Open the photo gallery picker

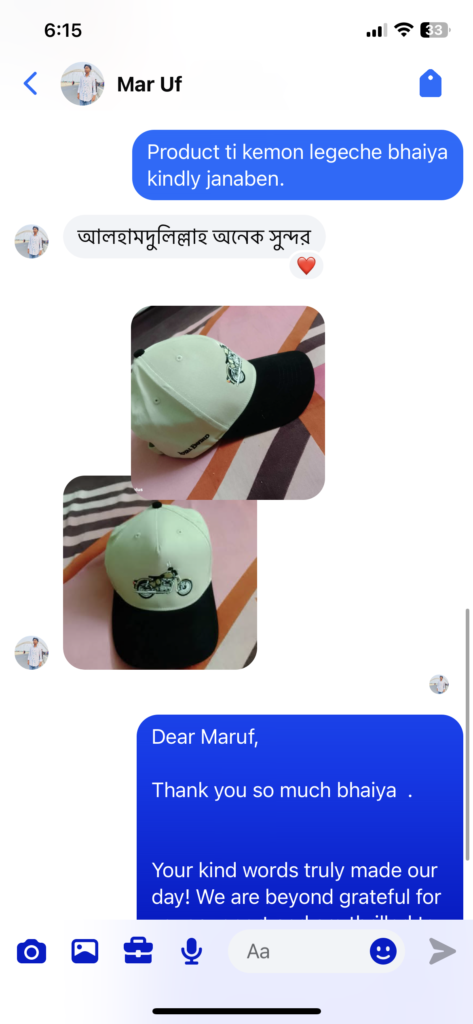click(x=85, y=952)
